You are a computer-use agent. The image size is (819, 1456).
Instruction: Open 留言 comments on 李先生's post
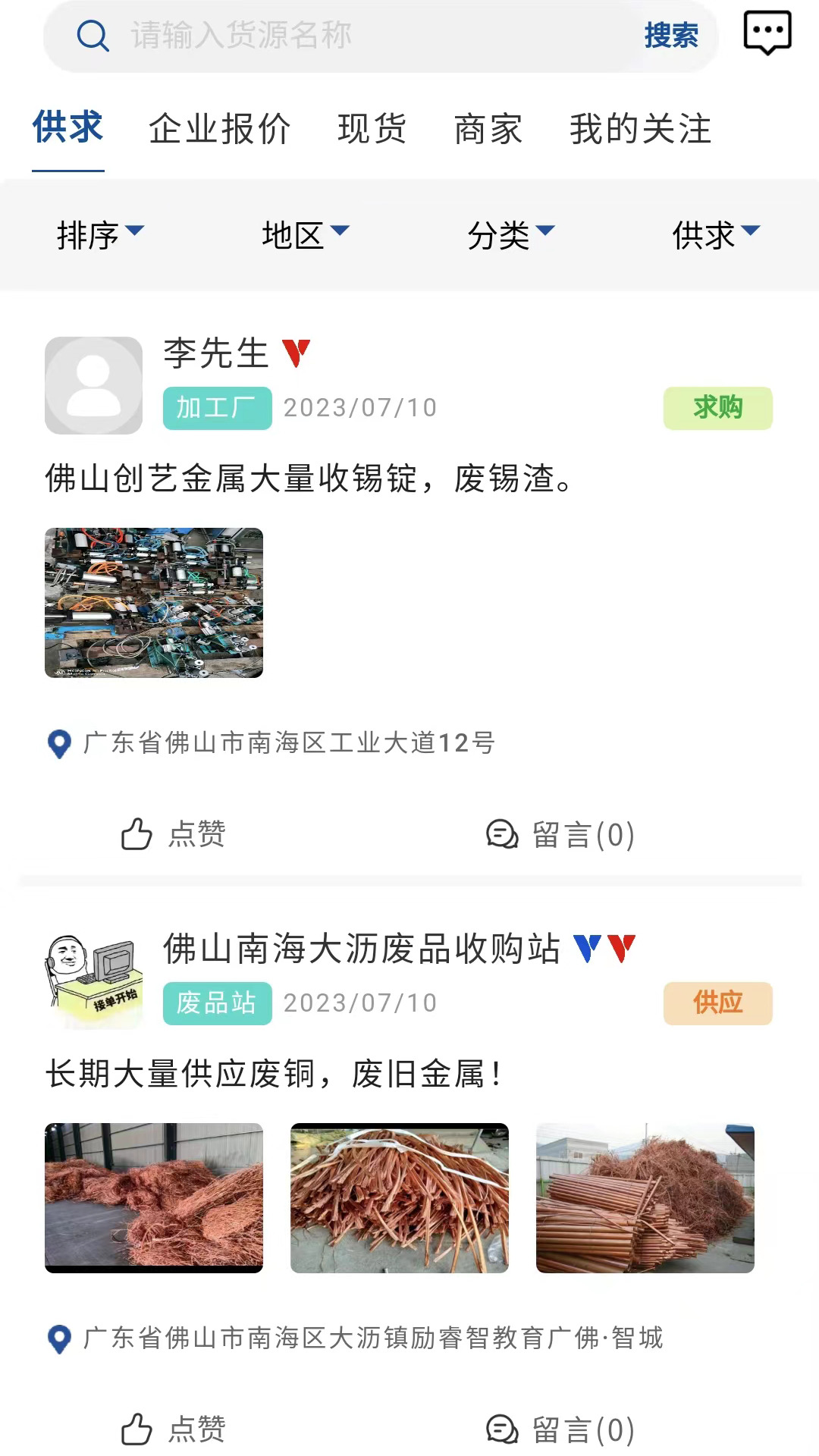560,834
